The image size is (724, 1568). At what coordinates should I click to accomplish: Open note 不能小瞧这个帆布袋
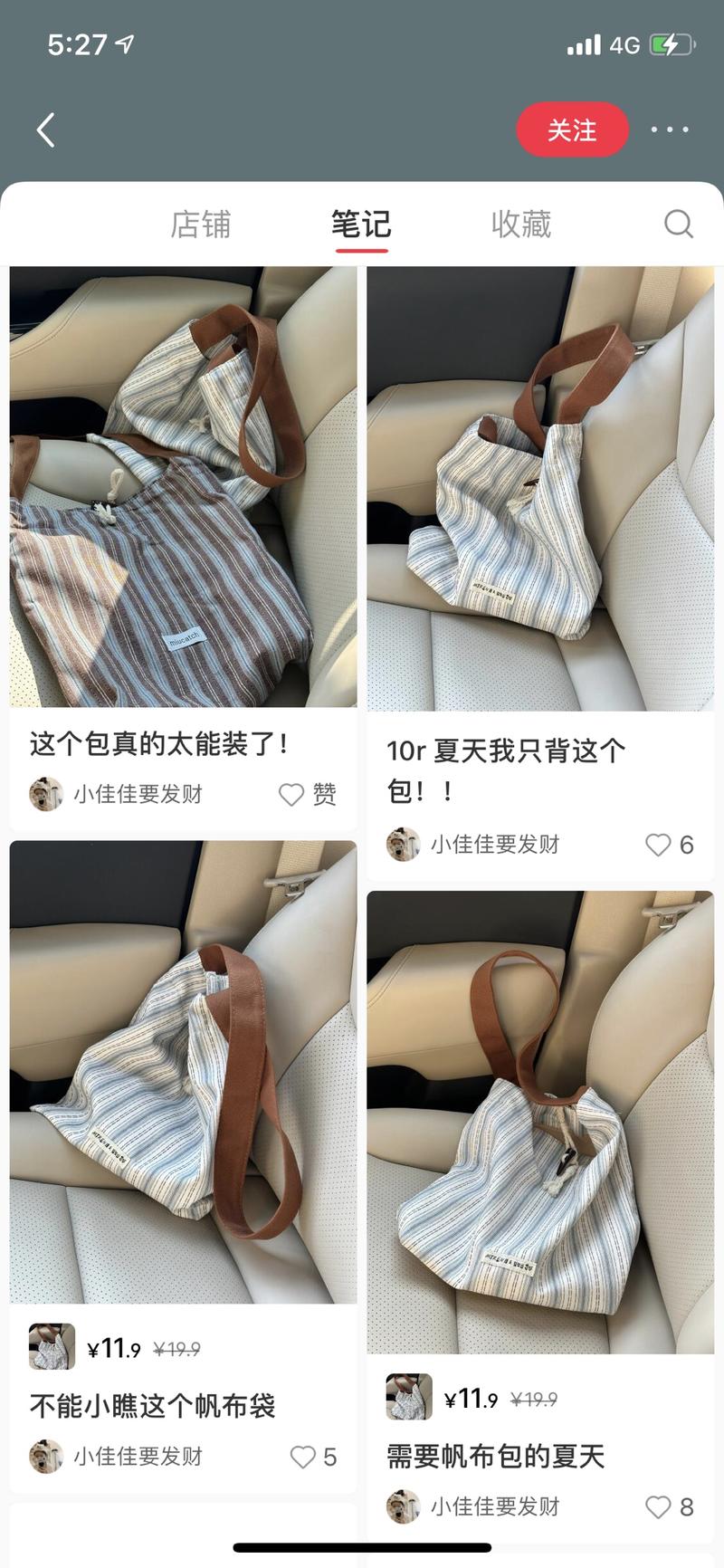point(183,1073)
